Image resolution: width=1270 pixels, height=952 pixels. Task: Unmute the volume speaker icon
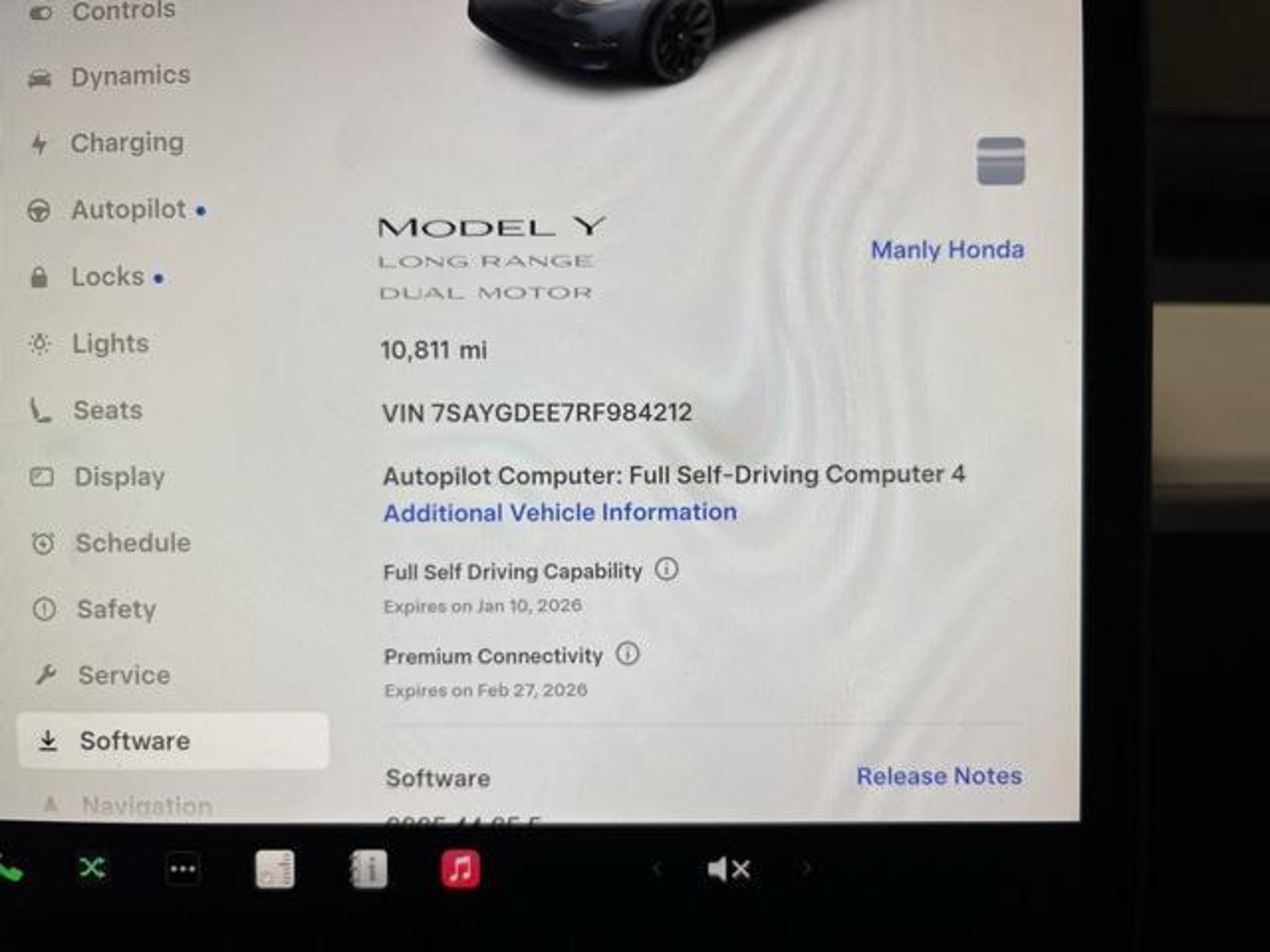pos(729,870)
